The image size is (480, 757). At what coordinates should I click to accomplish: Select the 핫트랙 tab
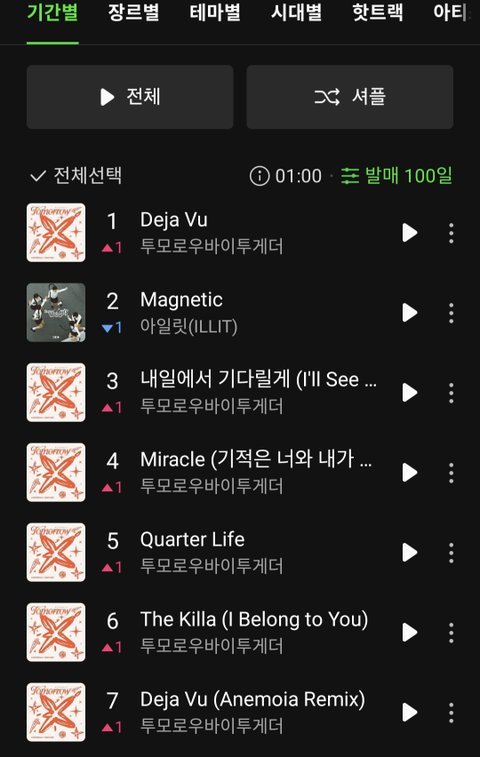[378, 13]
